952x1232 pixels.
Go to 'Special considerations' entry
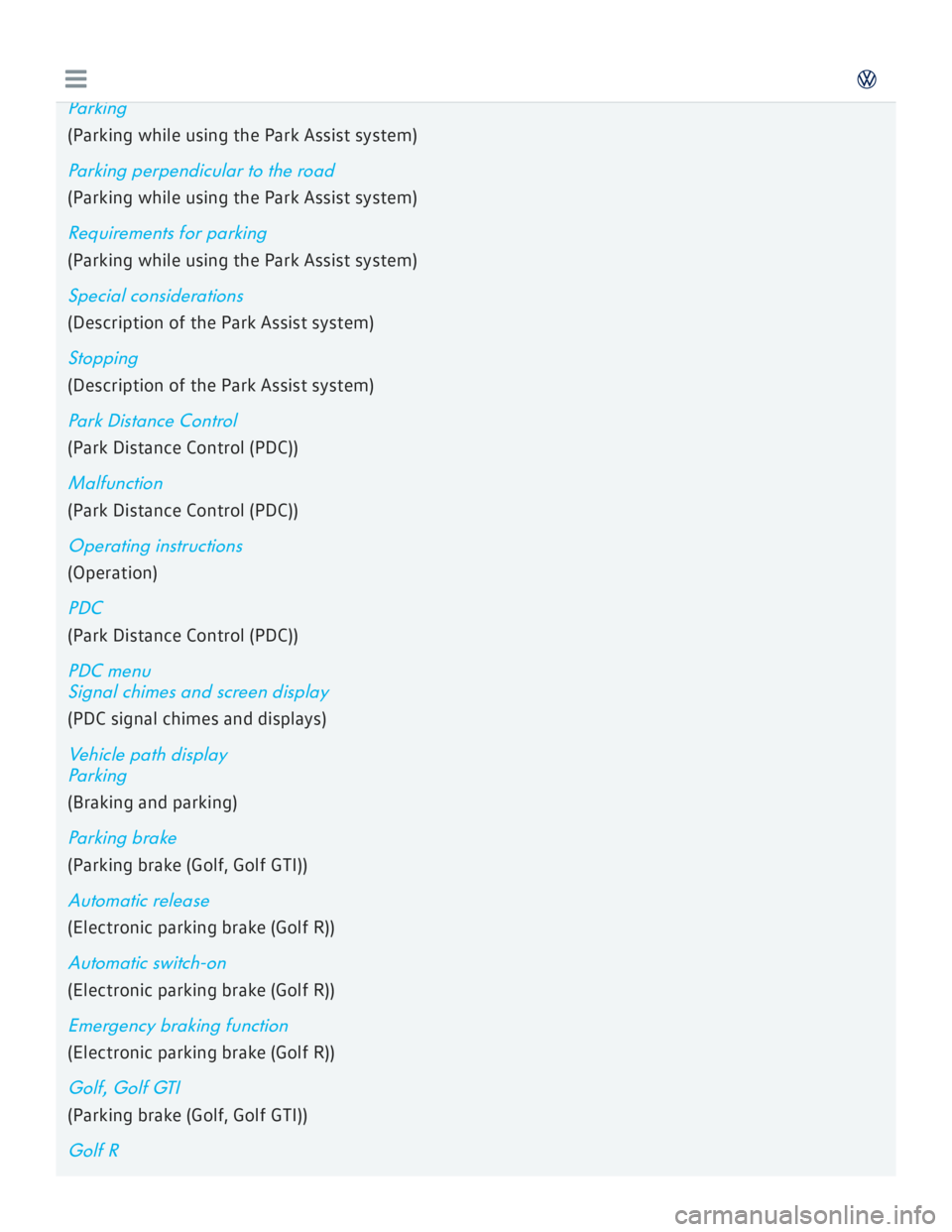pyautogui.click(x=156, y=296)
